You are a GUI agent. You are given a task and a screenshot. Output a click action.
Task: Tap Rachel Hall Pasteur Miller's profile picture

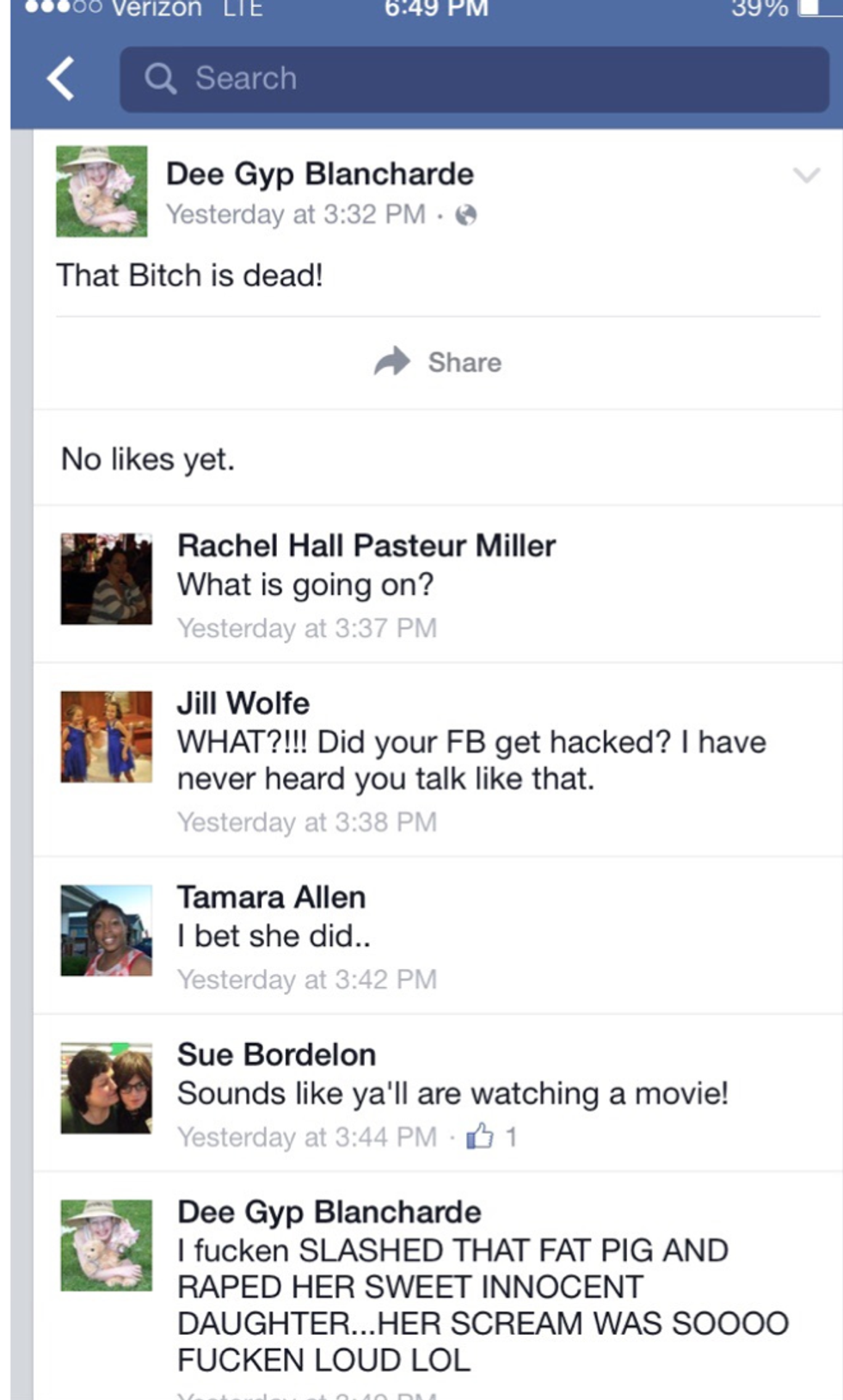click(106, 579)
